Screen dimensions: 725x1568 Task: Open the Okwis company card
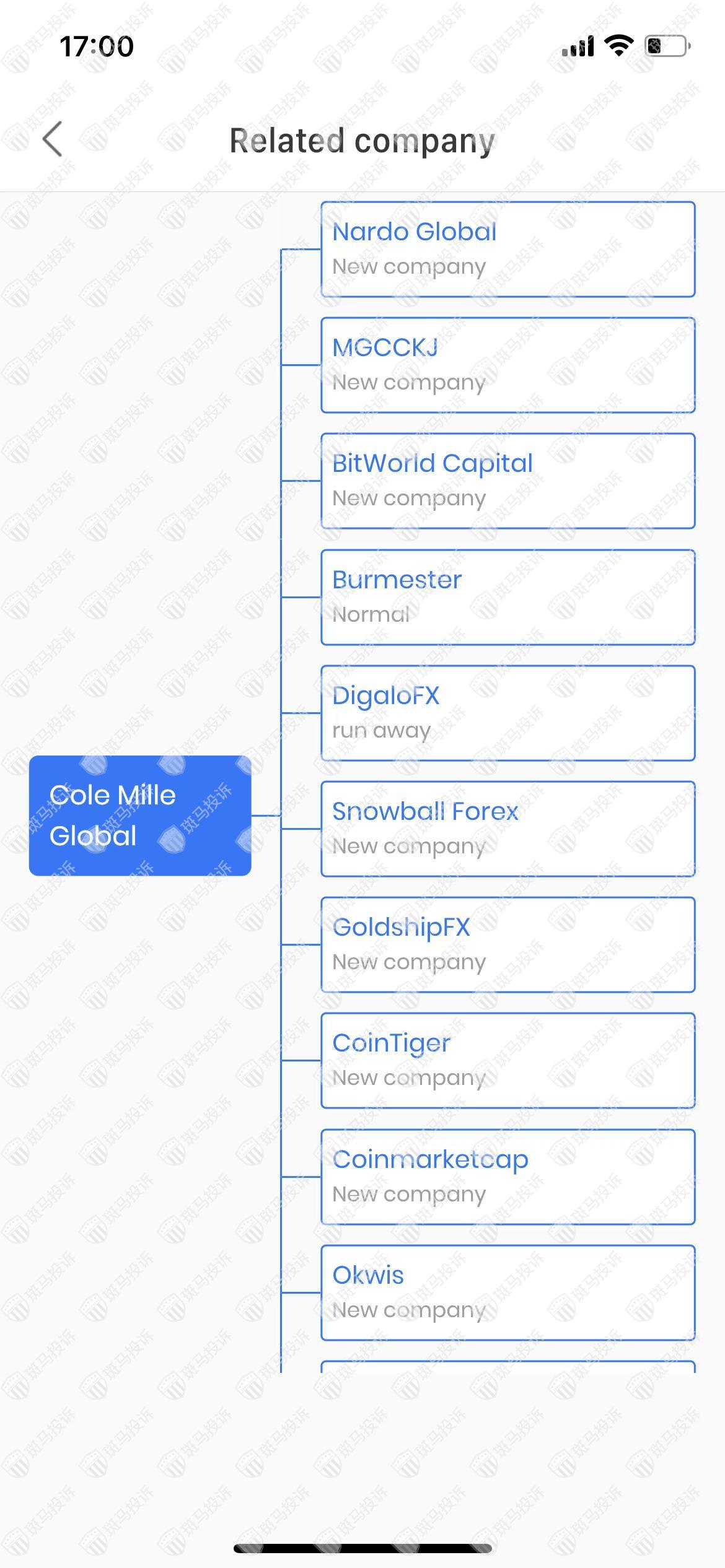(507, 1292)
